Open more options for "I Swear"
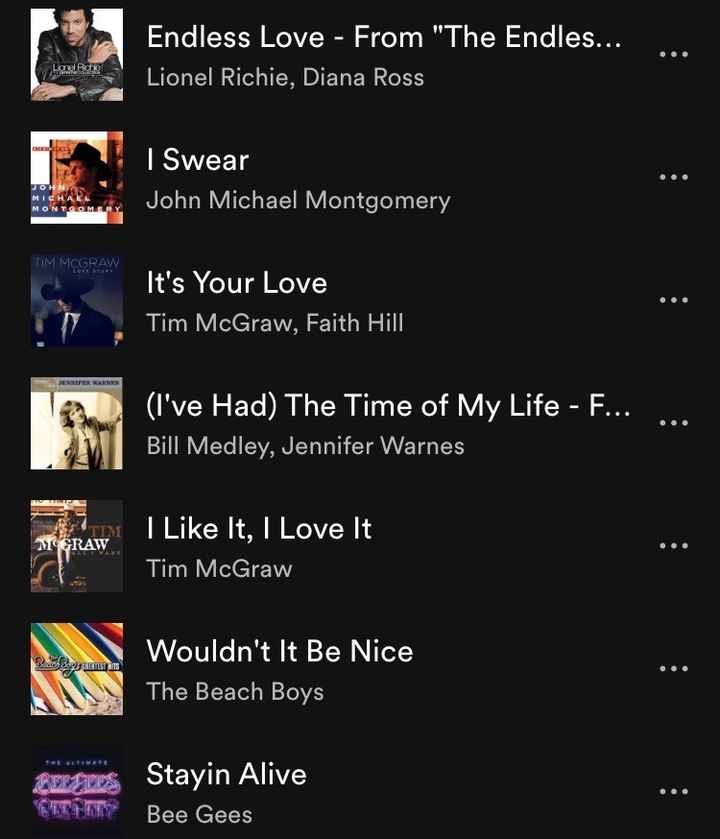The height and width of the screenshot is (839, 720). (674, 177)
